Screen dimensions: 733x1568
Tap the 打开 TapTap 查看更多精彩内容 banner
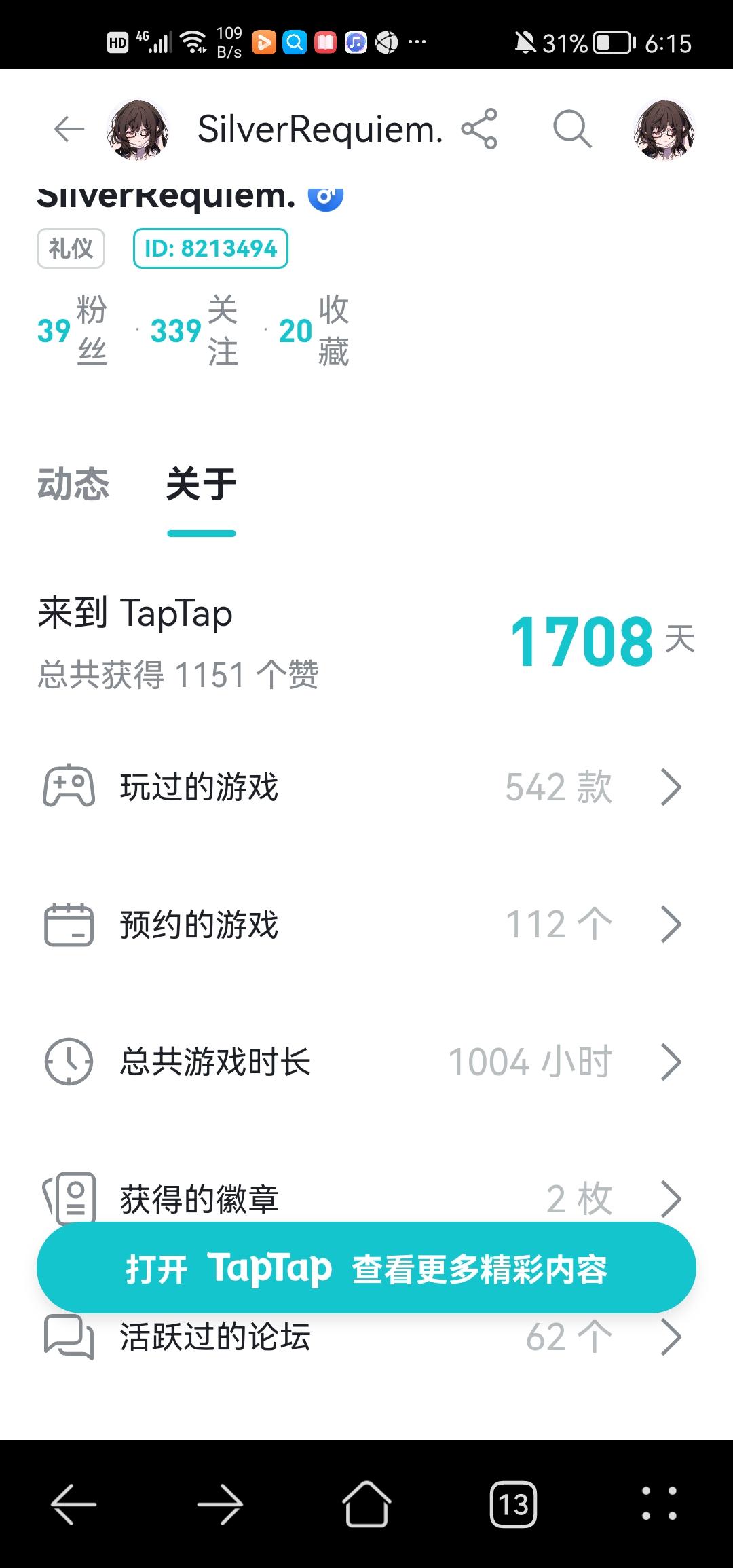[x=366, y=1268]
